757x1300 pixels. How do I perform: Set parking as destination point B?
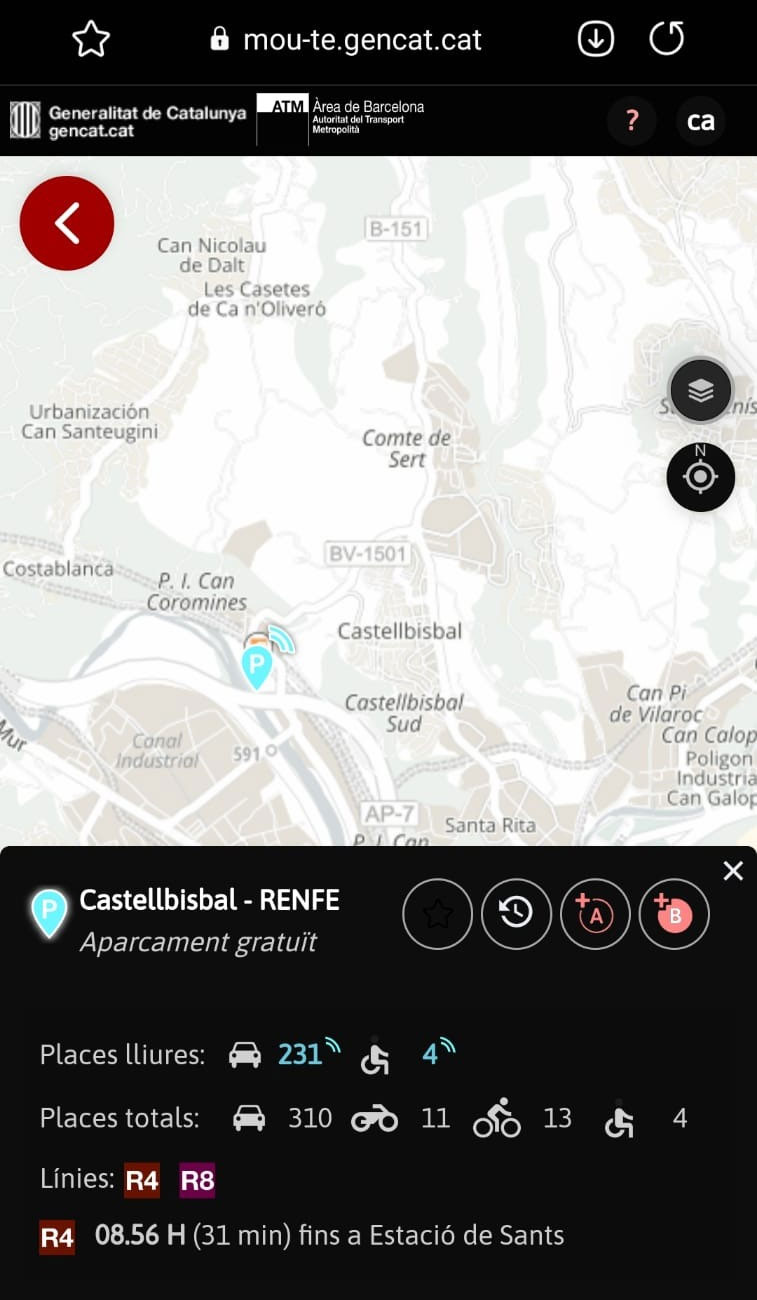pos(674,913)
